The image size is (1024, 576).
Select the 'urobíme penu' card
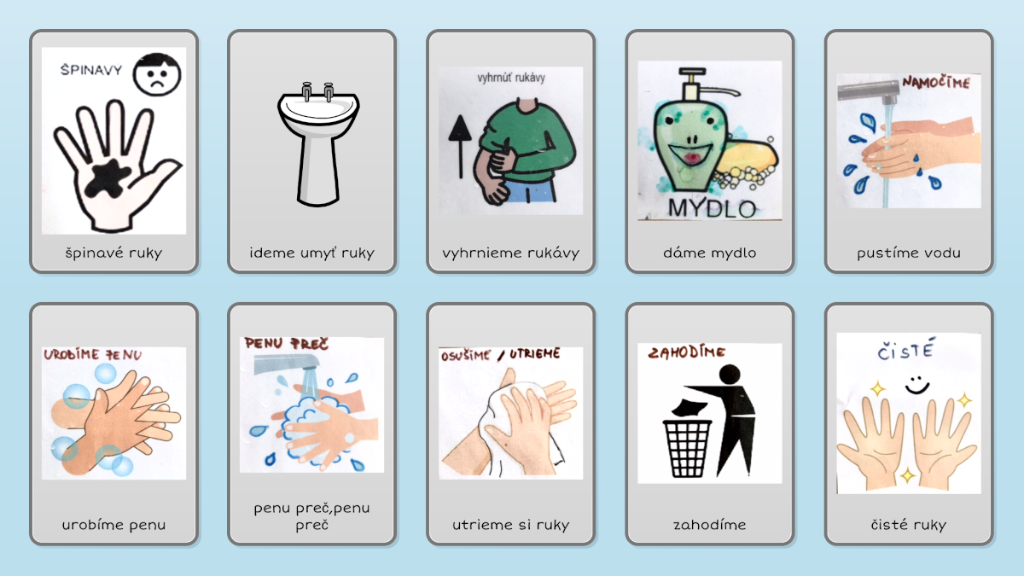point(114,424)
